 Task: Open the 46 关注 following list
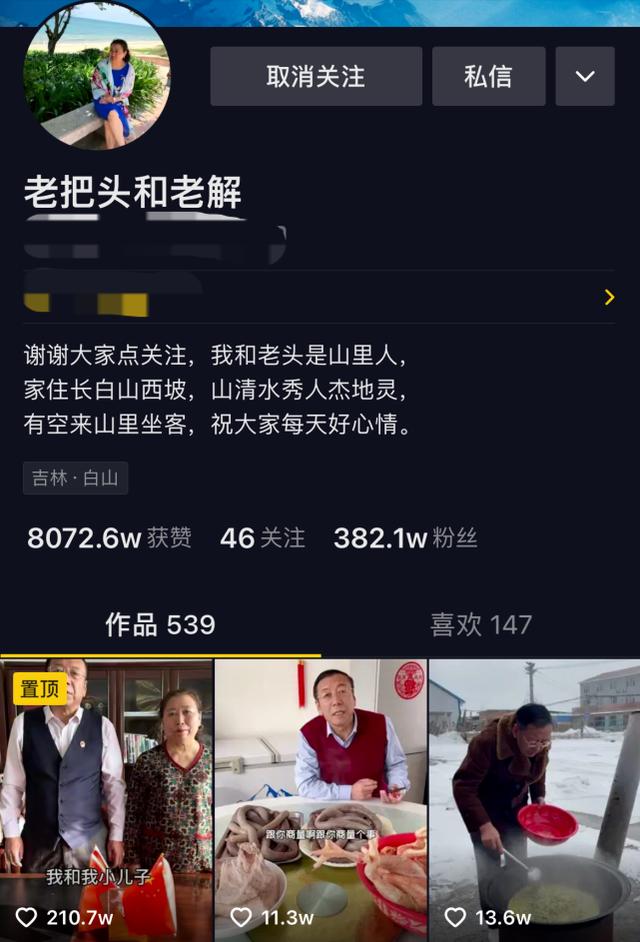coord(262,538)
